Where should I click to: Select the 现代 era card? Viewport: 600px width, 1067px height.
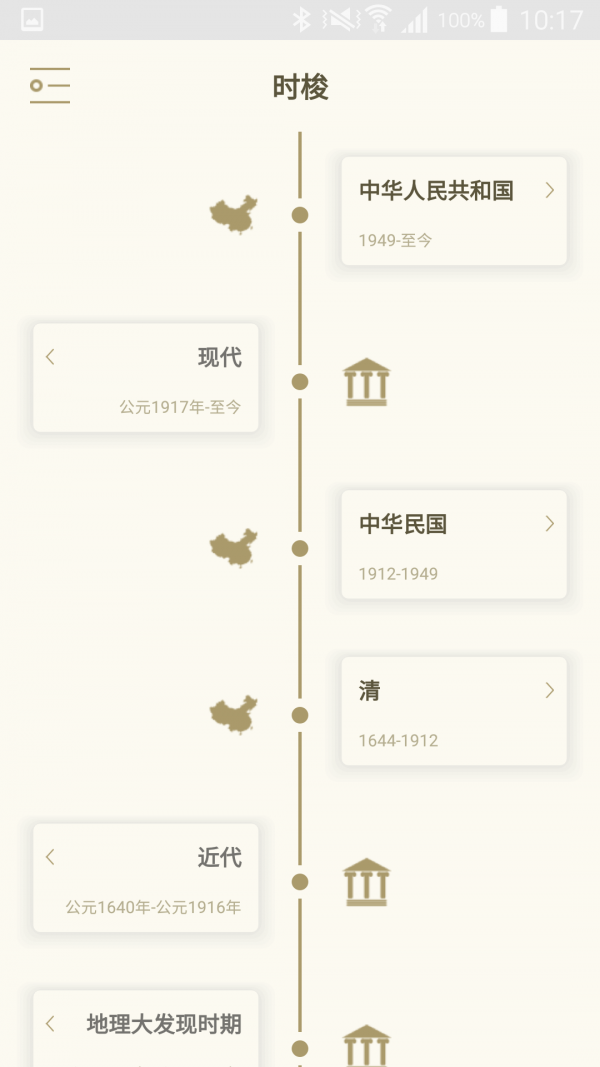click(x=146, y=378)
